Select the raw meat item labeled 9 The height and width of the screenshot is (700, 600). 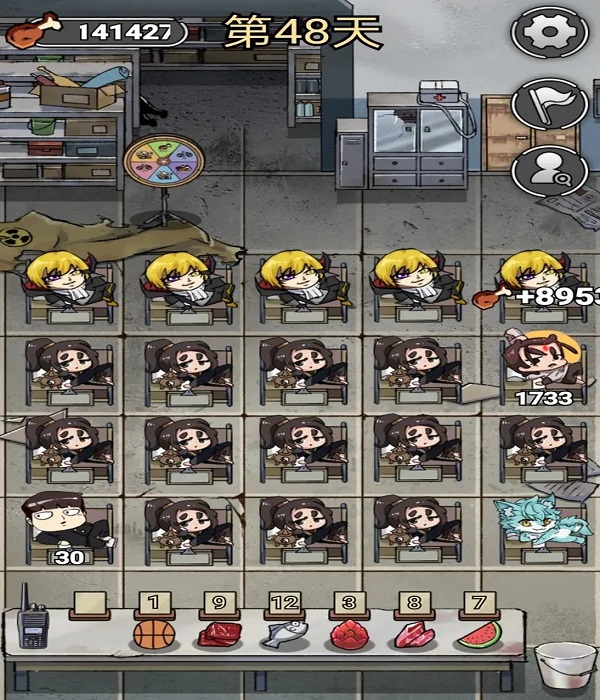pyautogui.click(x=218, y=633)
